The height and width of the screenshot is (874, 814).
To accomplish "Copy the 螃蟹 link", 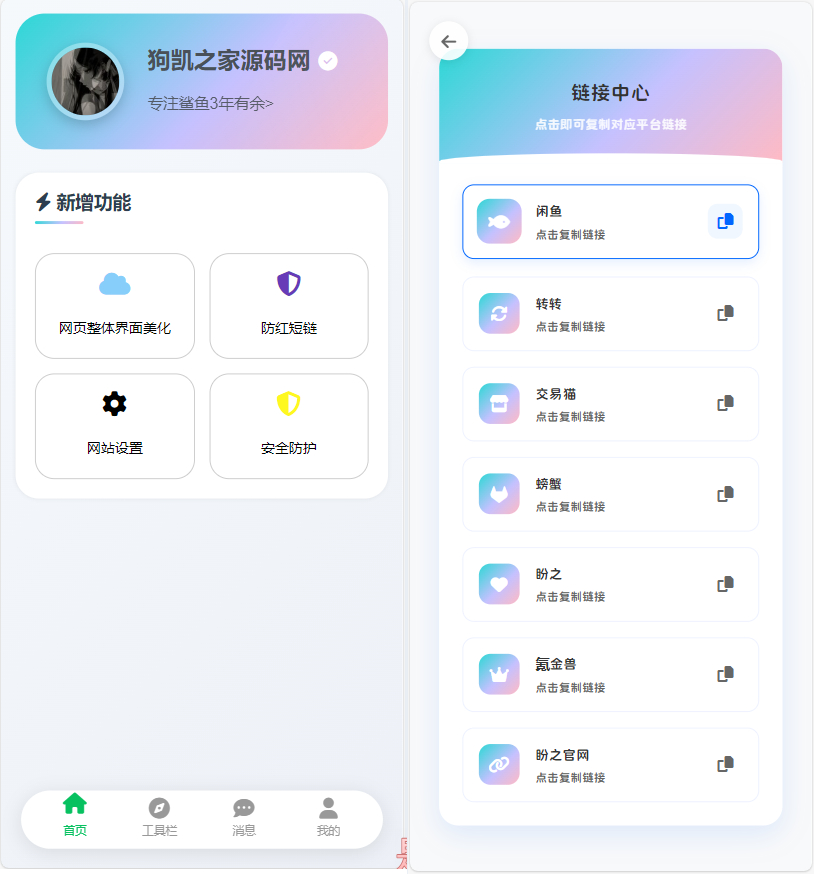I will coord(725,494).
